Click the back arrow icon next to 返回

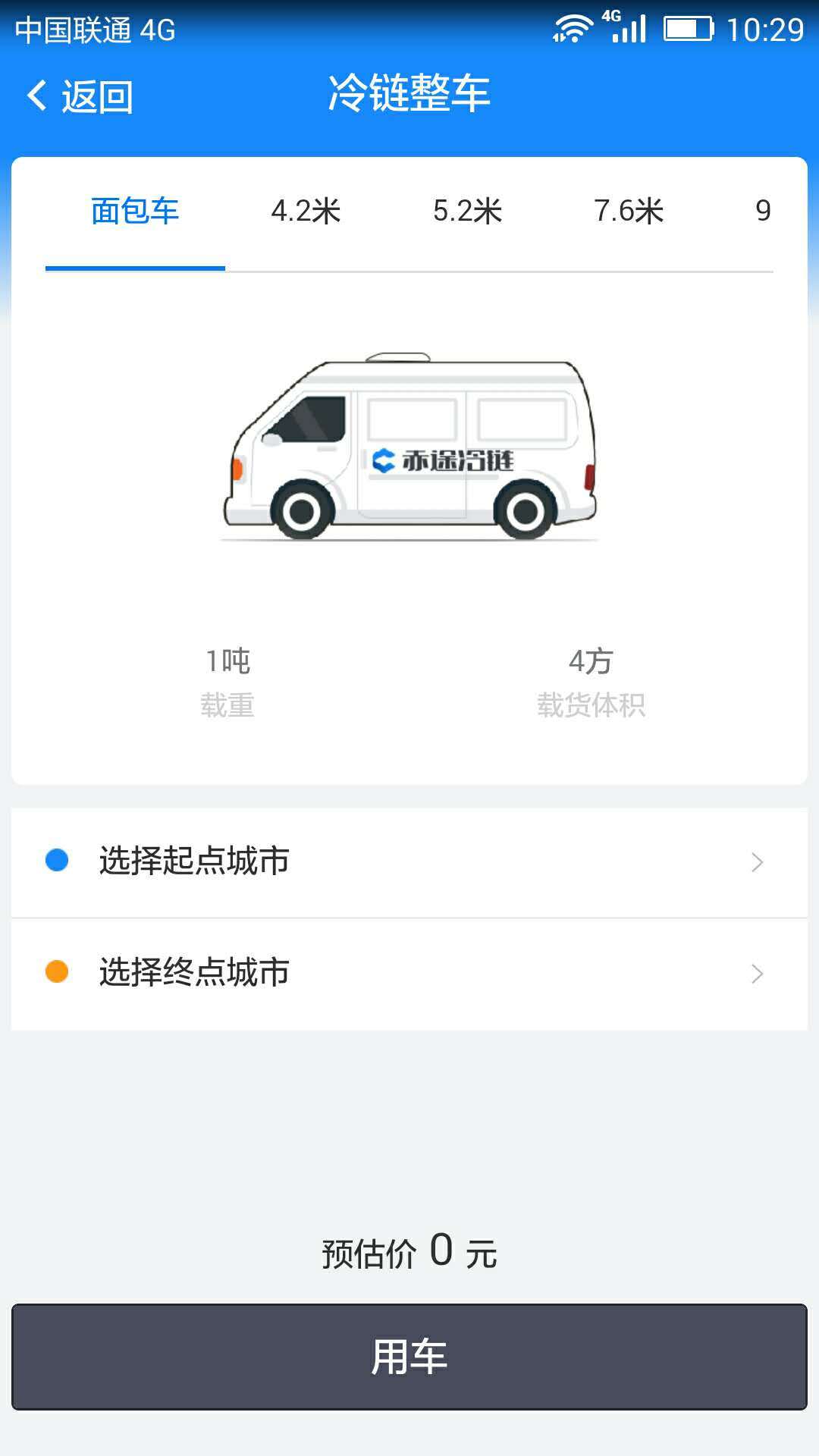[x=36, y=96]
